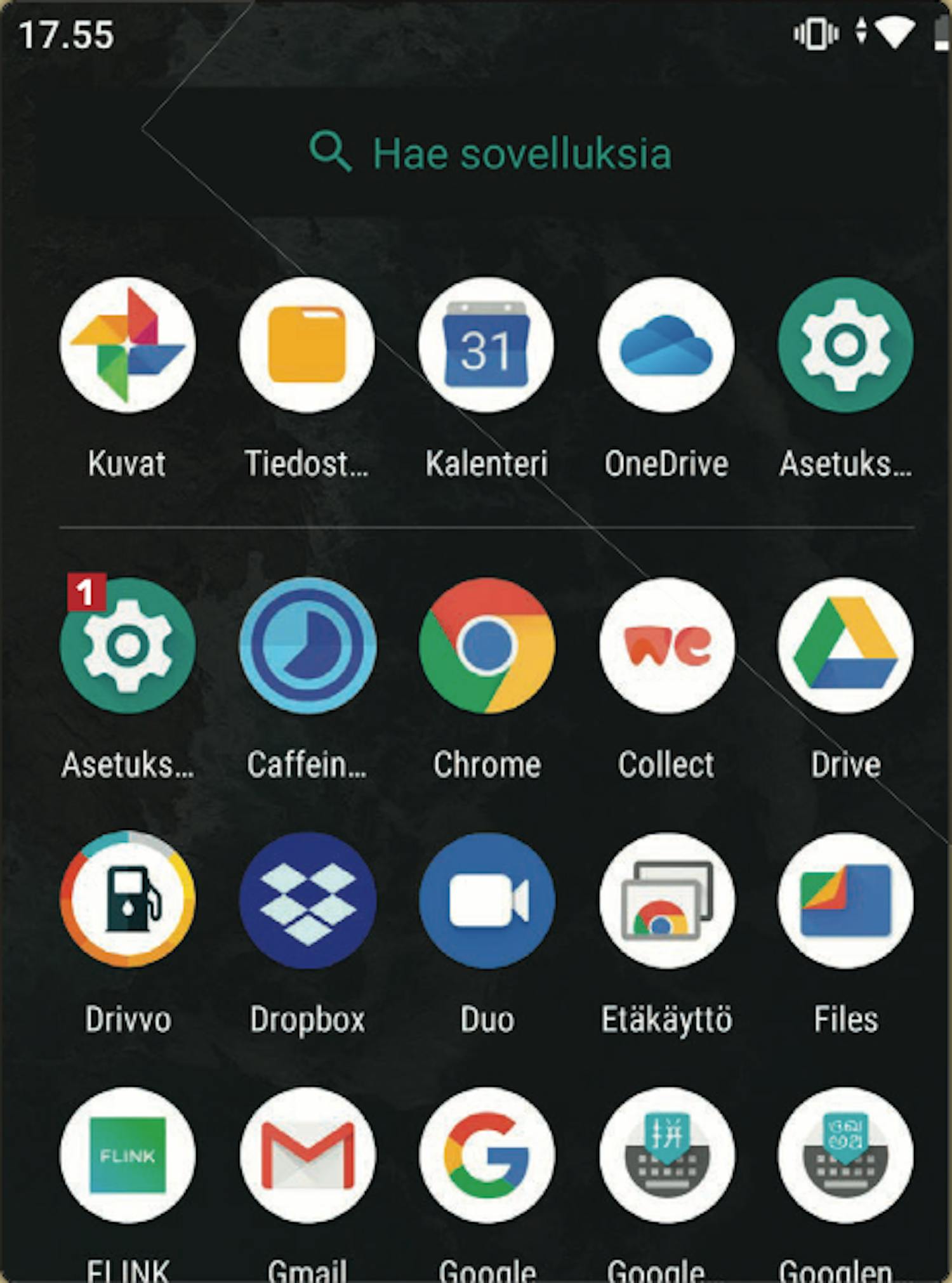This screenshot has width=952, height=1283.
Task: Open the Chrome browser
Action: [487, 646]
